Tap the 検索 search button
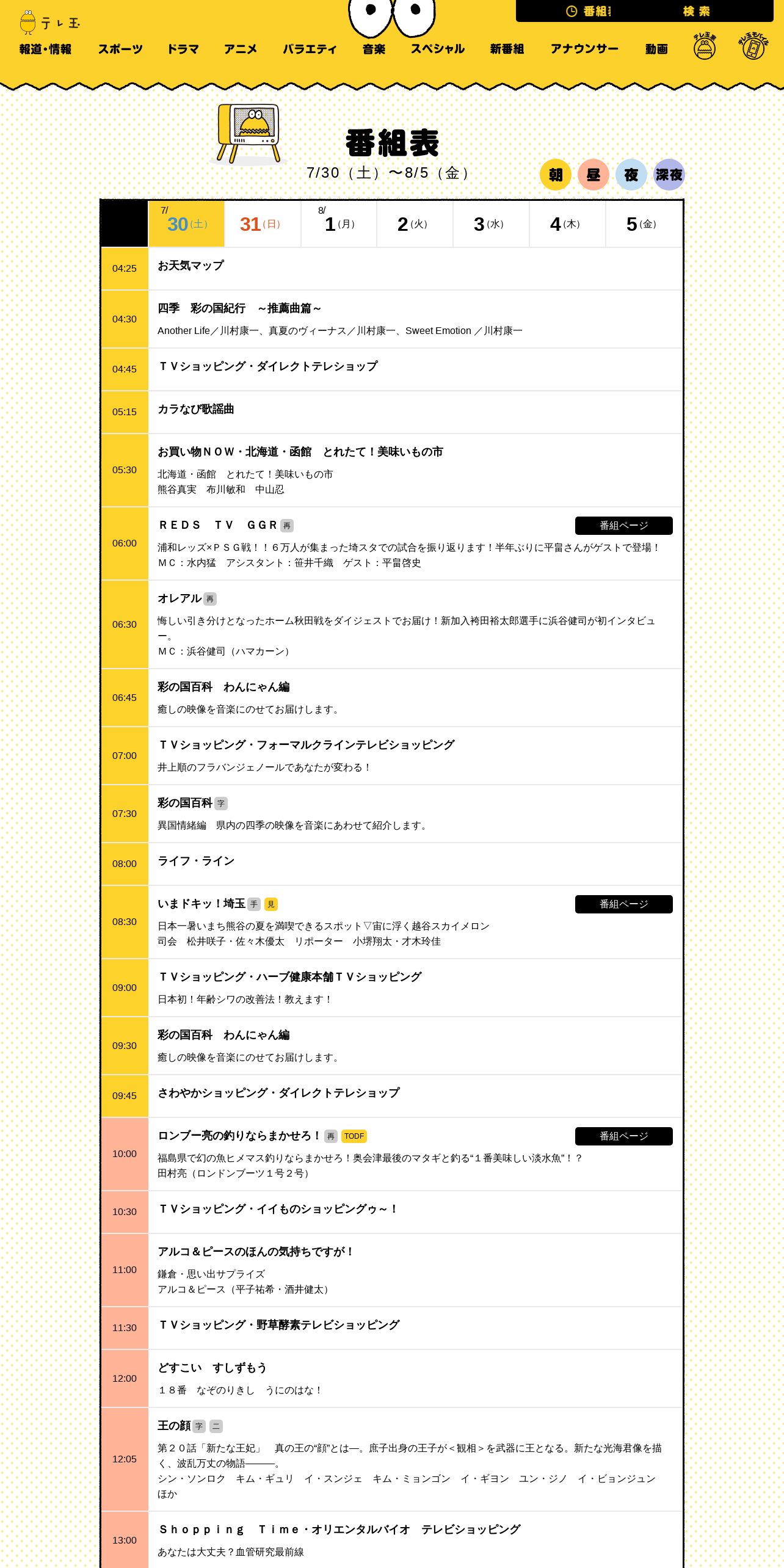 click(696, 11)
